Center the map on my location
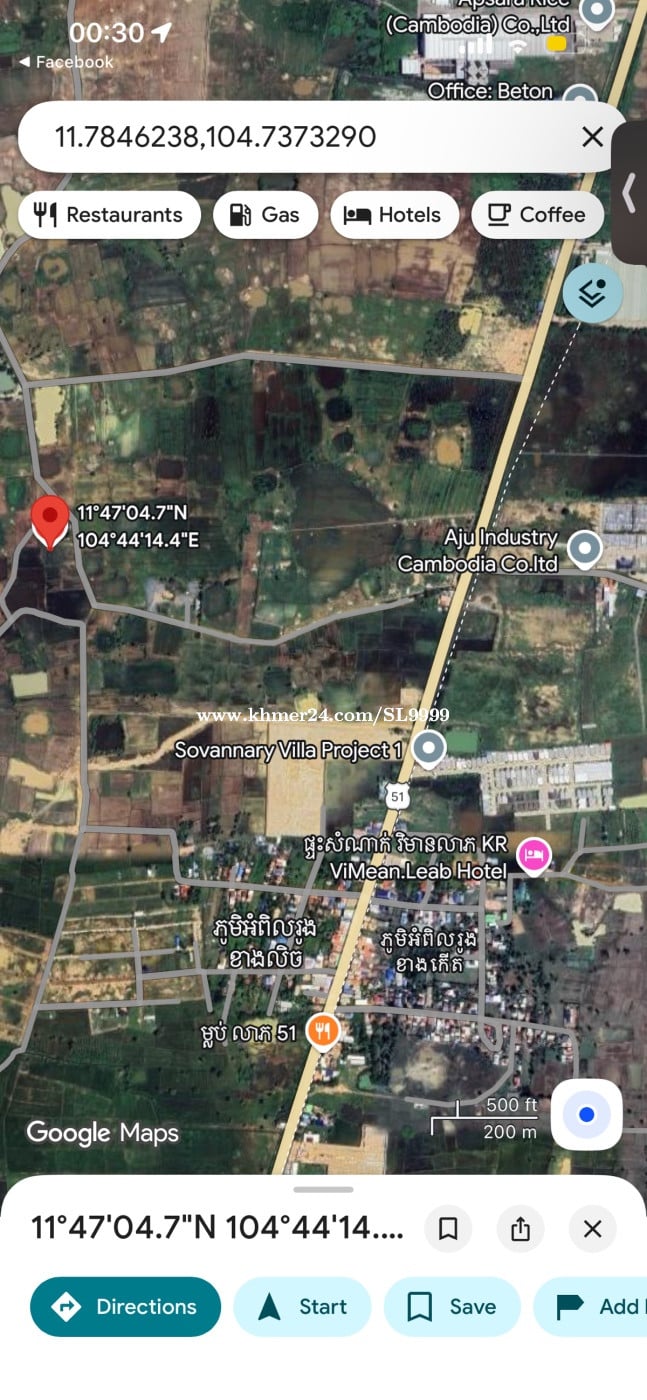The width and height of the screenshot is (647, 1400). coord(586,1114)
